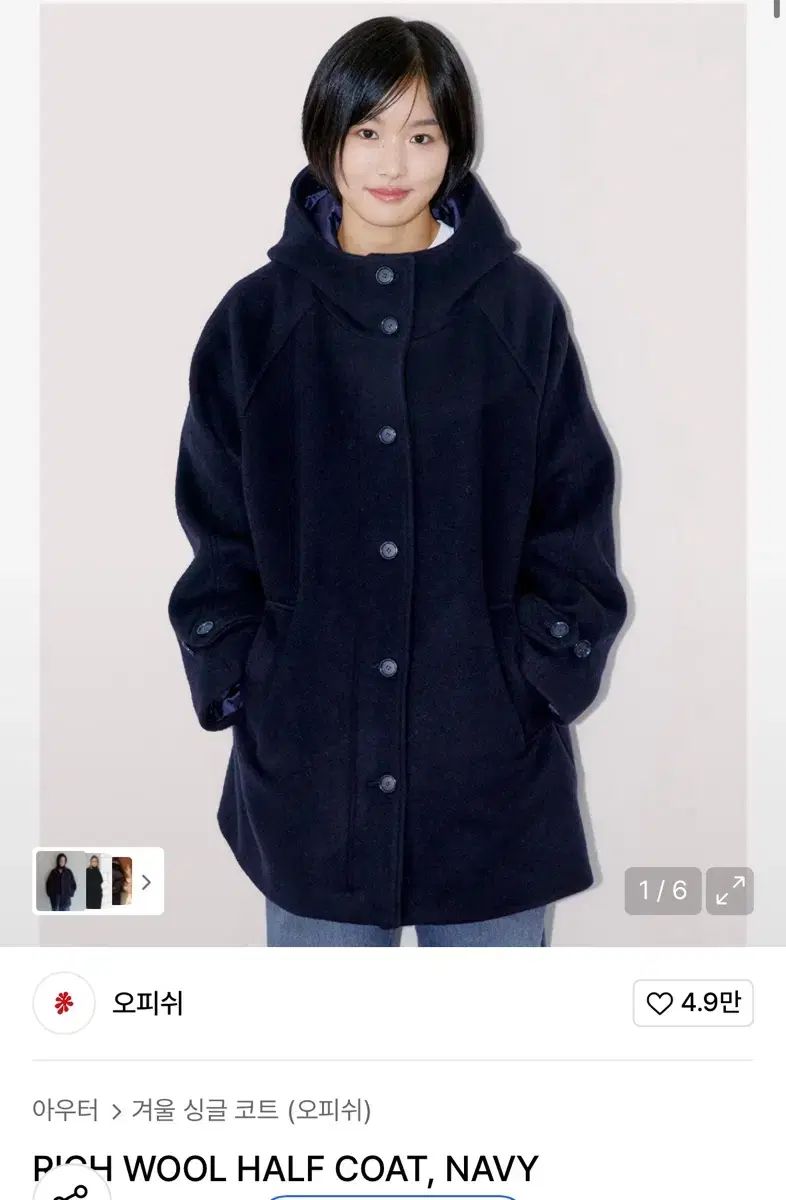
Task: Expand the product photo to fullscreen
Action: point(729,890)
